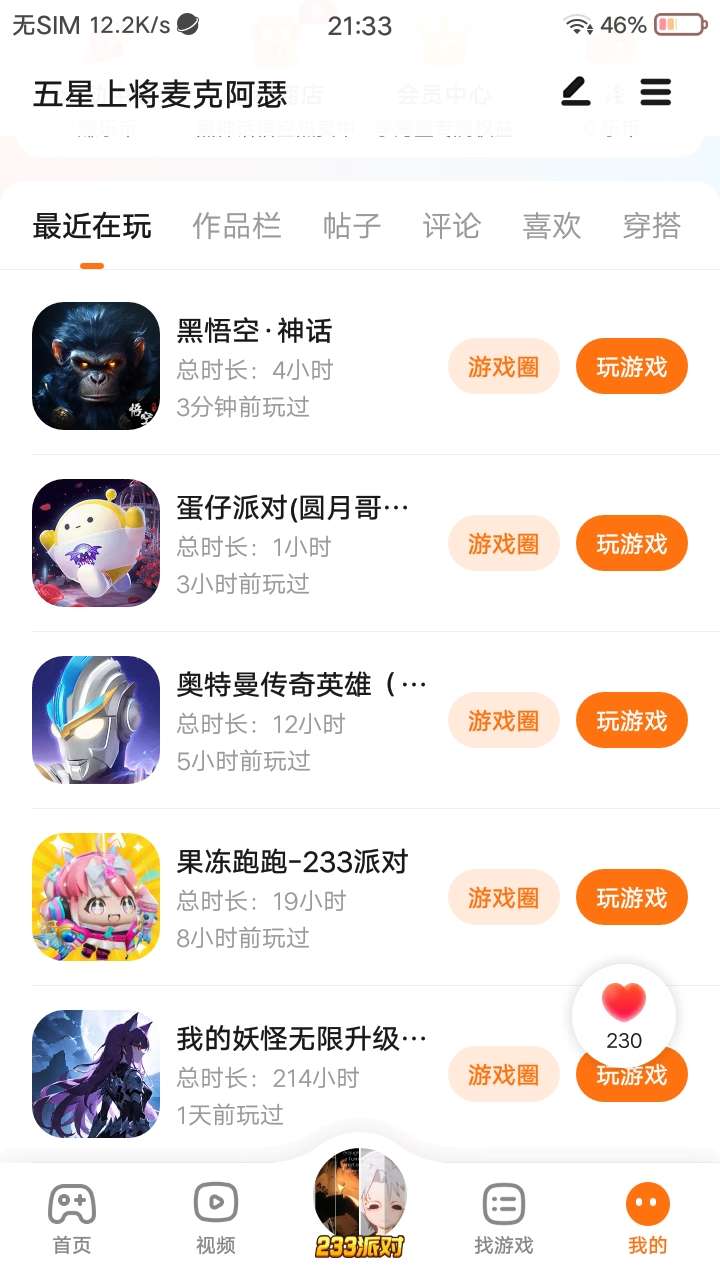Open the hamburger menu icon
The width and height of the screenshot is (720, 1280).
(x=656, y=93)
